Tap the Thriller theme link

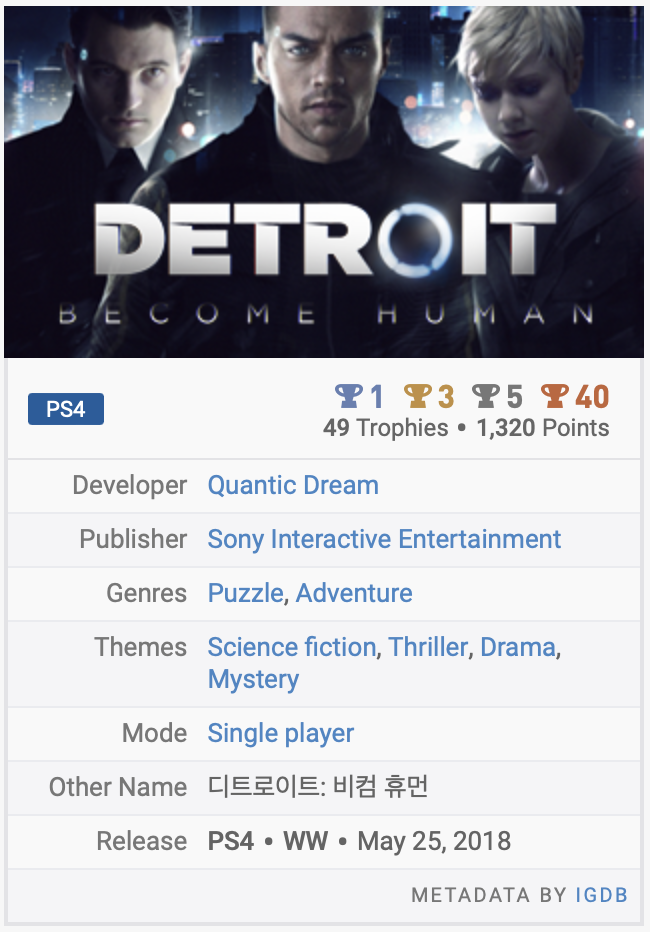[x=428, y=648]
